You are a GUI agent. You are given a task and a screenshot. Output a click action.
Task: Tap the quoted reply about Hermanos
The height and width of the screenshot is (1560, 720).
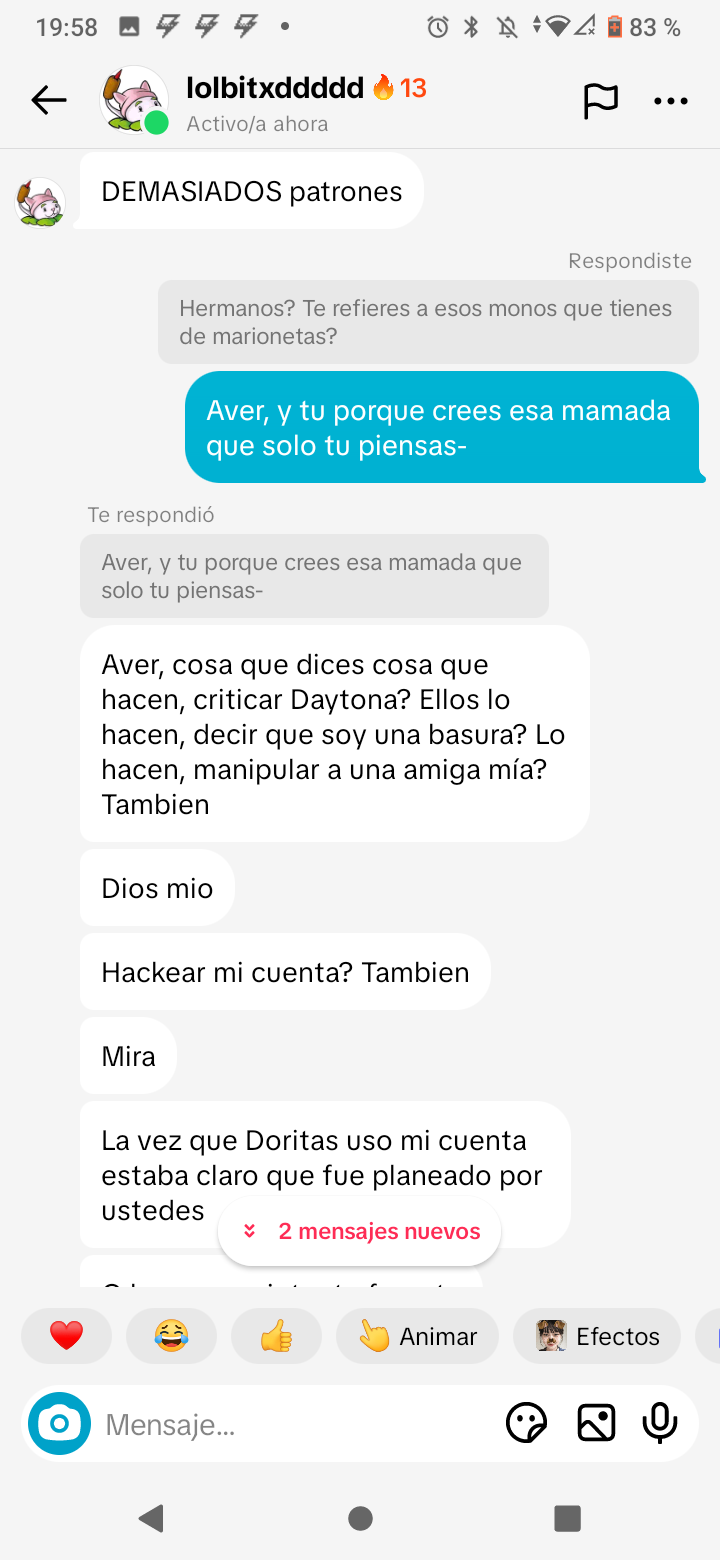click(x=428, y=322)
